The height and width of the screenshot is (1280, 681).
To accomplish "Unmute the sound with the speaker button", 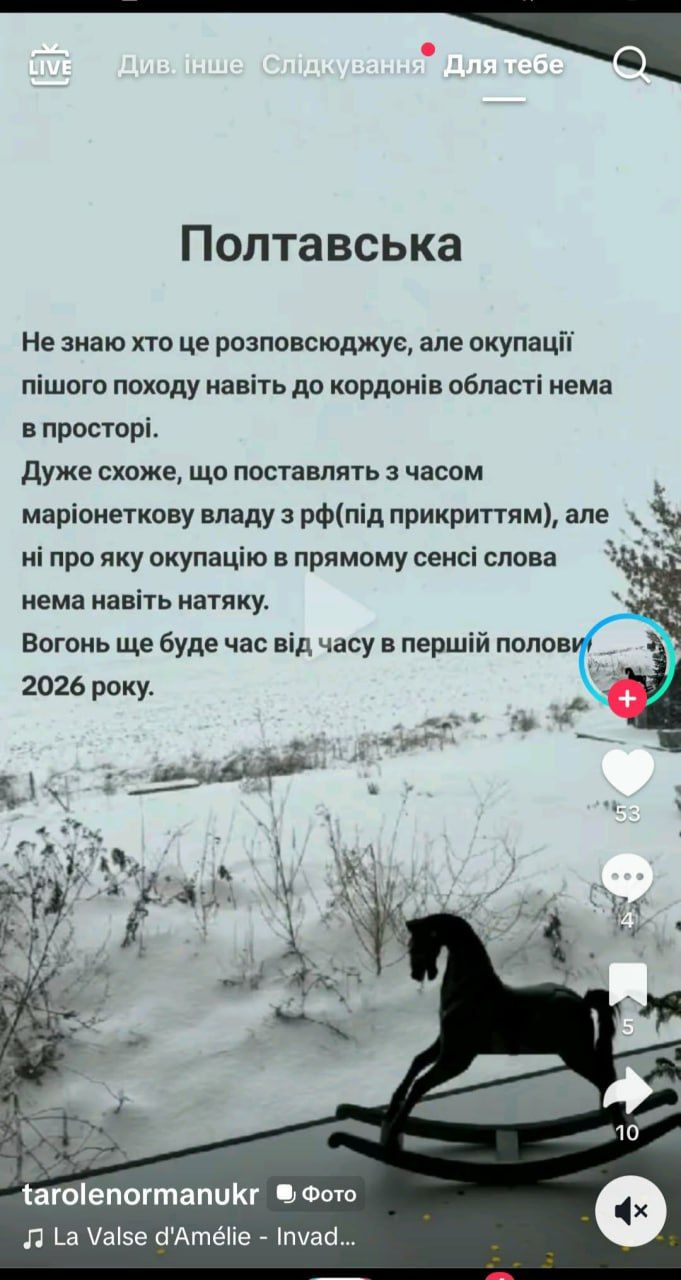I will click(631, 1211).
